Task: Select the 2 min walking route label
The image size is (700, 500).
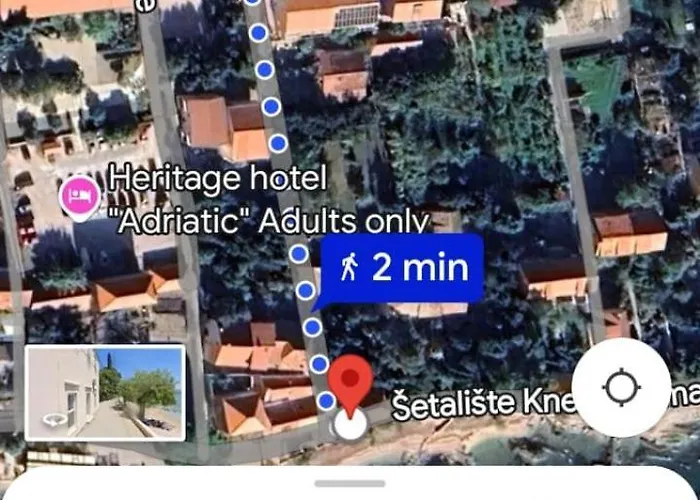Action: click(404, 267)
